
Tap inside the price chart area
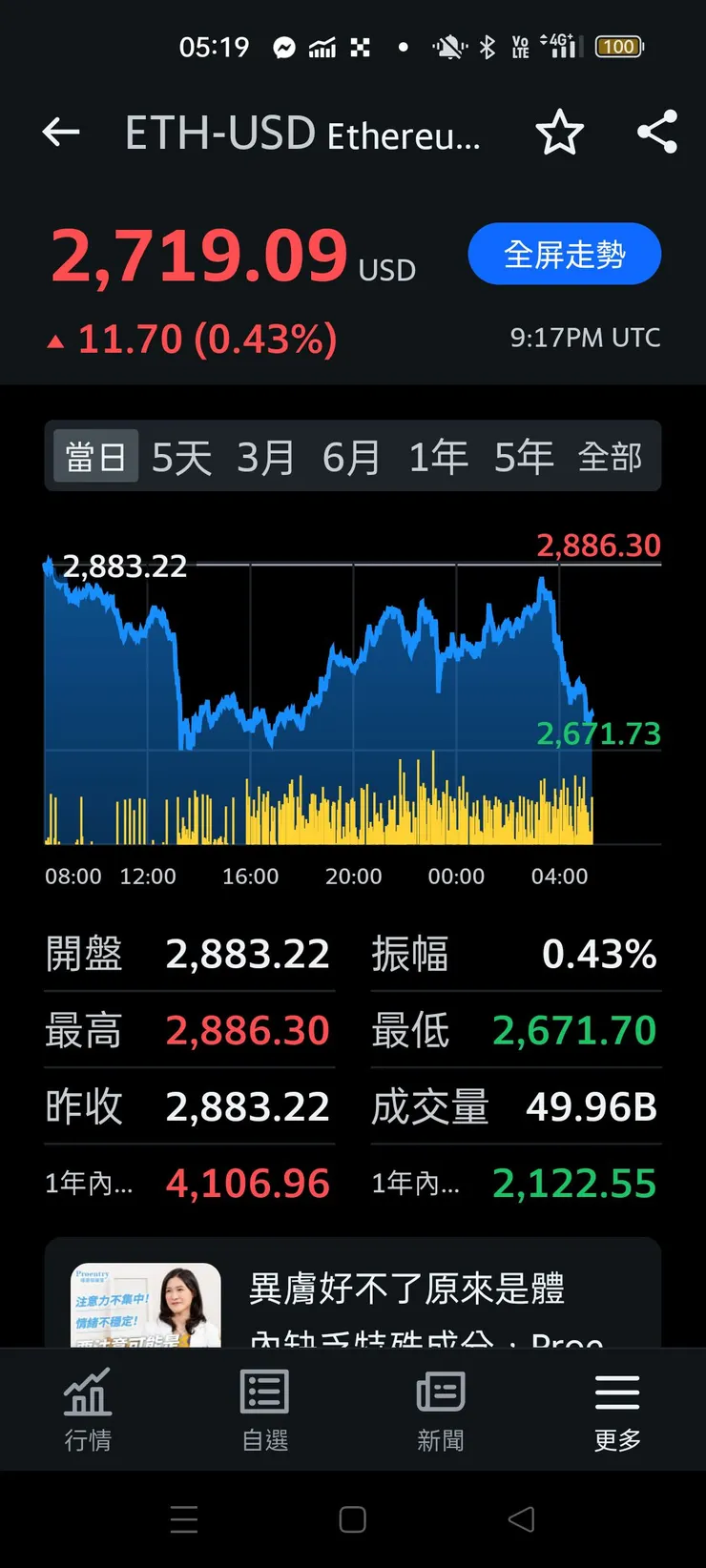pos(353,687)
